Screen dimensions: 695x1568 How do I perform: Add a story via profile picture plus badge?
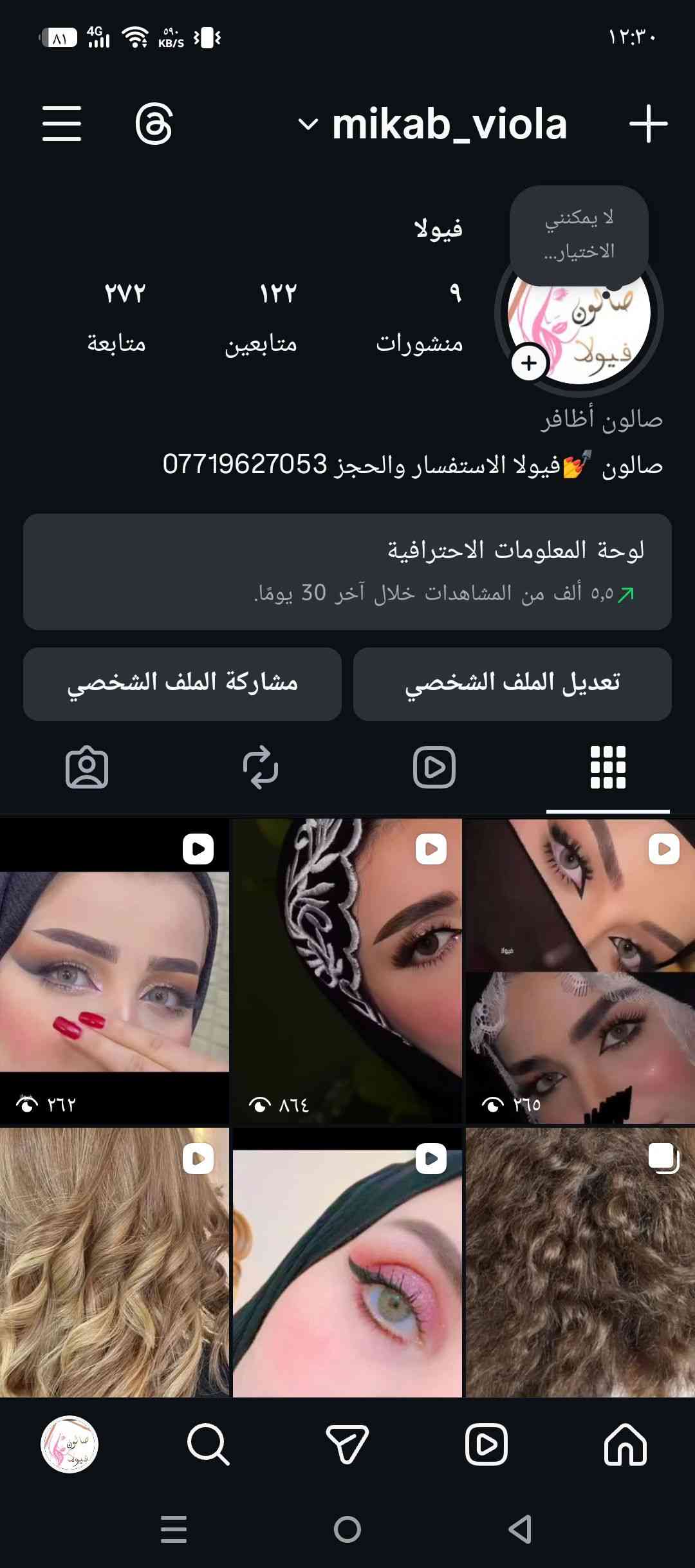pos(529,363)
